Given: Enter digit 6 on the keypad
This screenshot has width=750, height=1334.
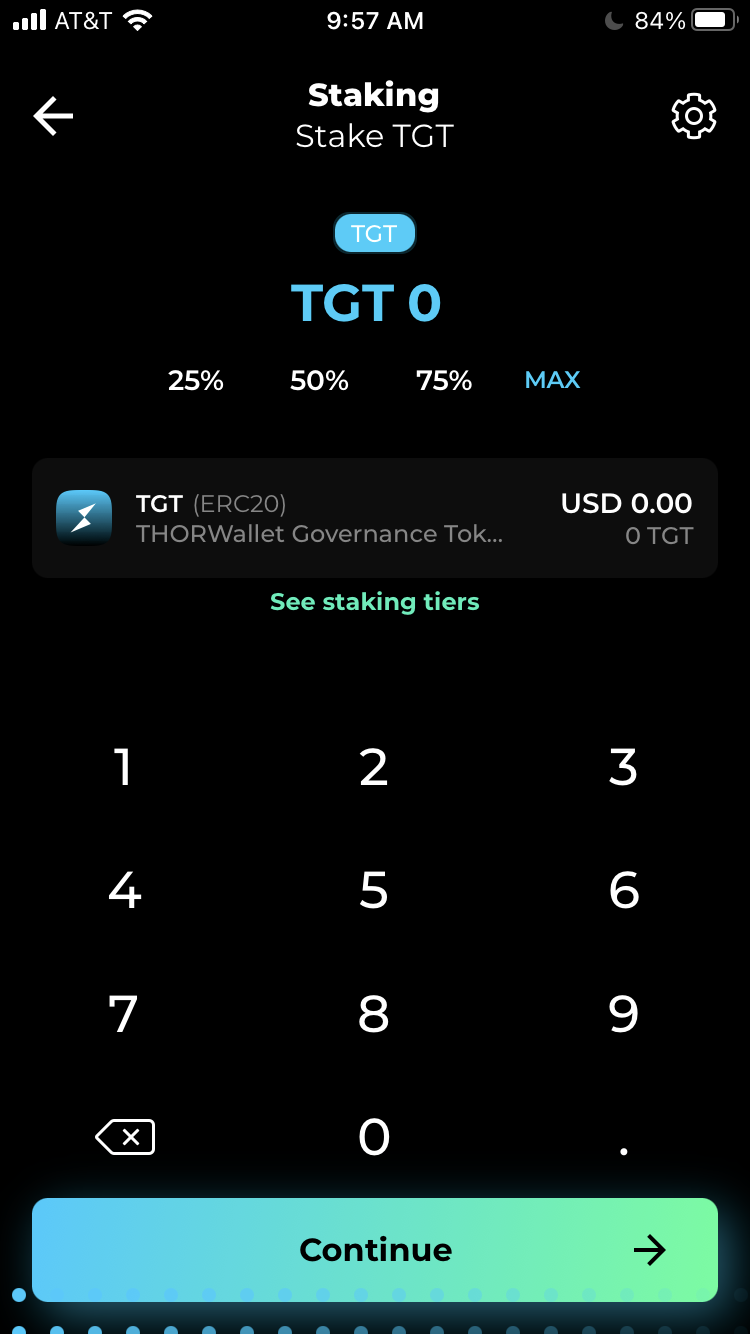Looking at the screenshot, I should (624, 890).
